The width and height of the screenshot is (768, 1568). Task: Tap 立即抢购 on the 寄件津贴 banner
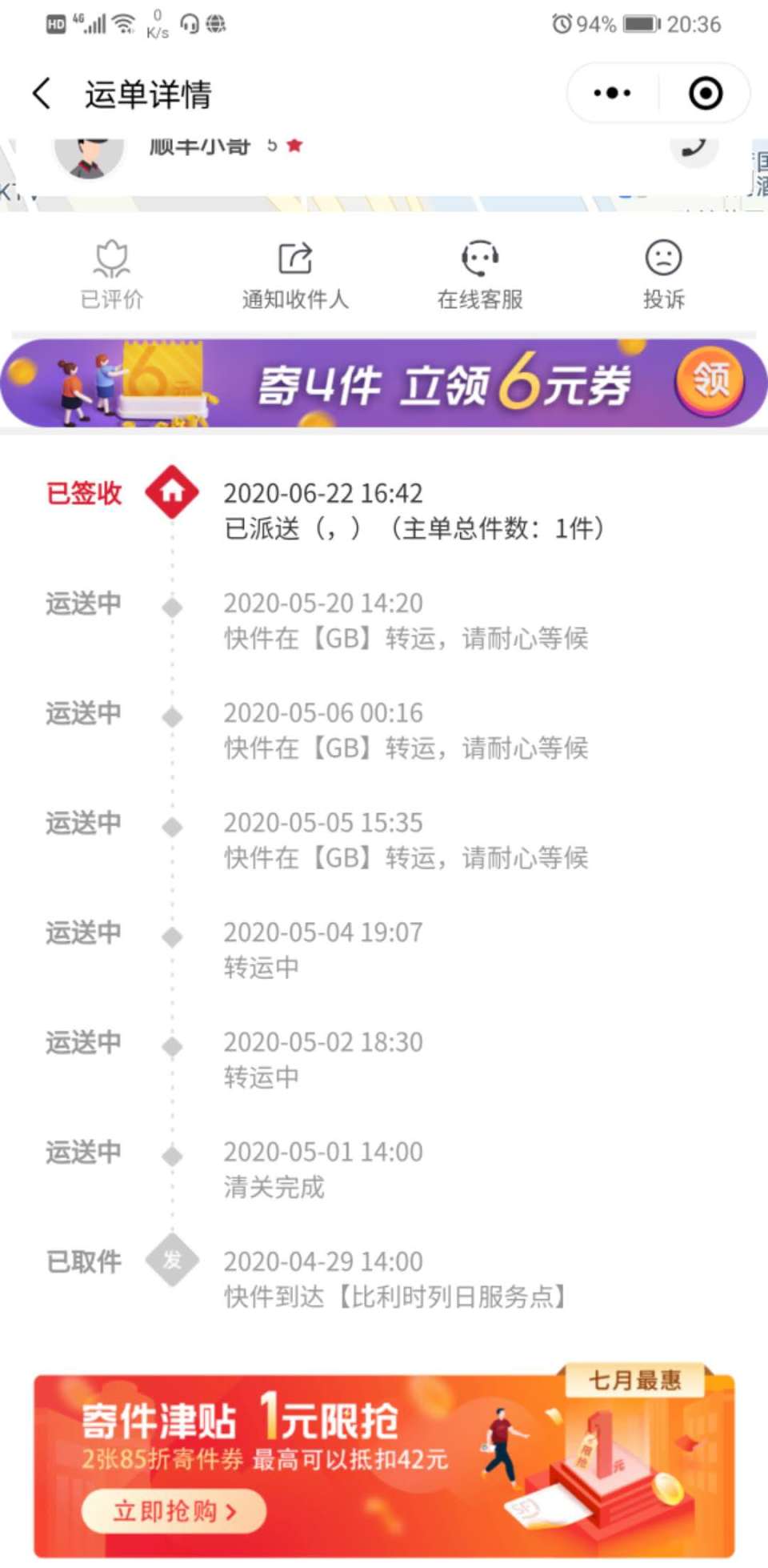click(x=174, y=1510)
